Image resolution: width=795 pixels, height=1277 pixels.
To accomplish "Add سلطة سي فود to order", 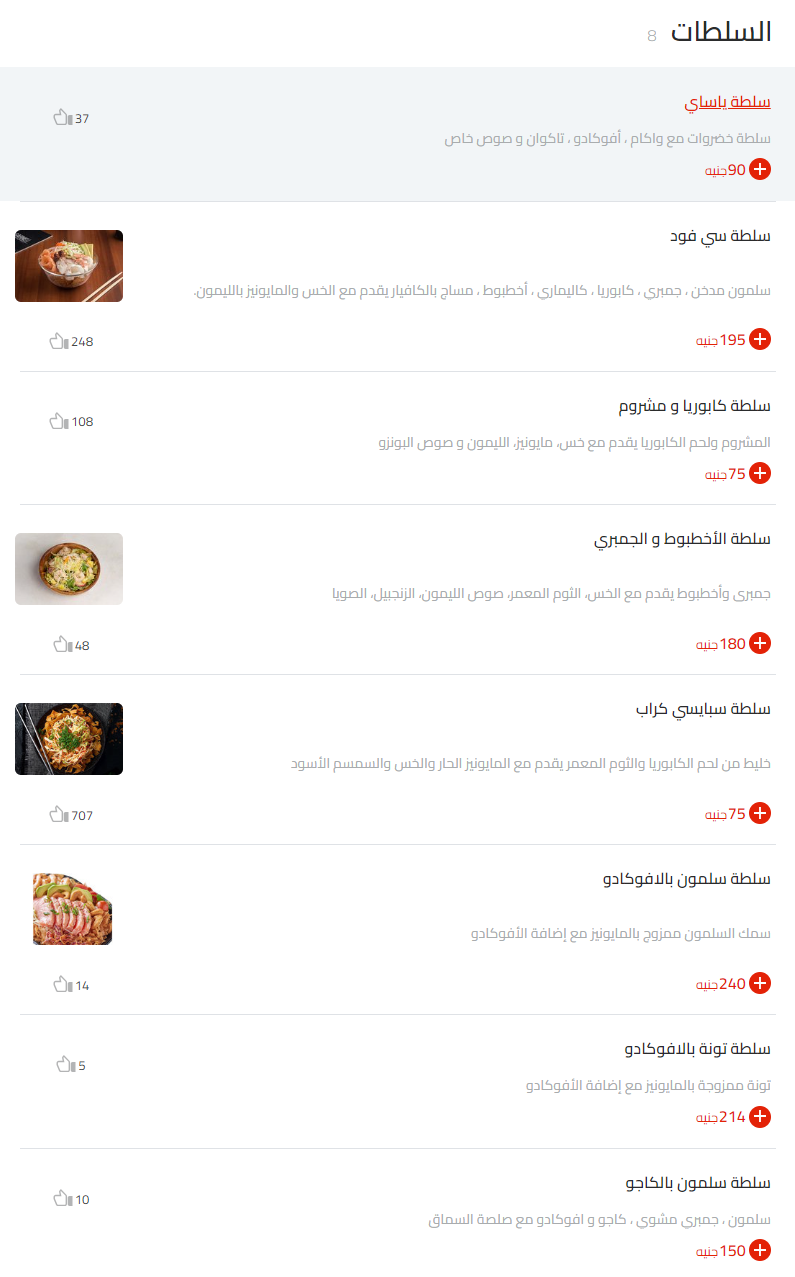I will (x=761, y=339).
